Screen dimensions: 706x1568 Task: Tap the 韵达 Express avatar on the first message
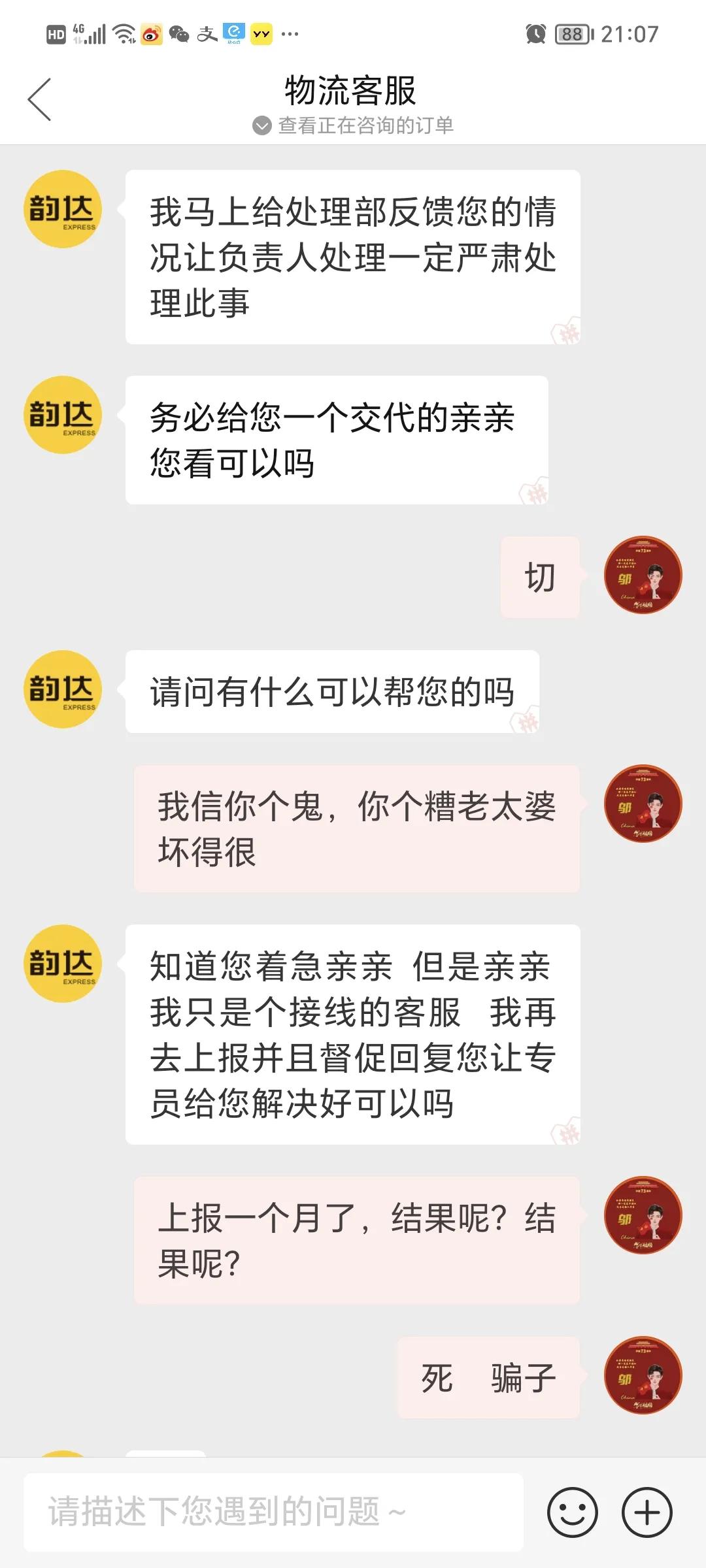coord(63,208)
